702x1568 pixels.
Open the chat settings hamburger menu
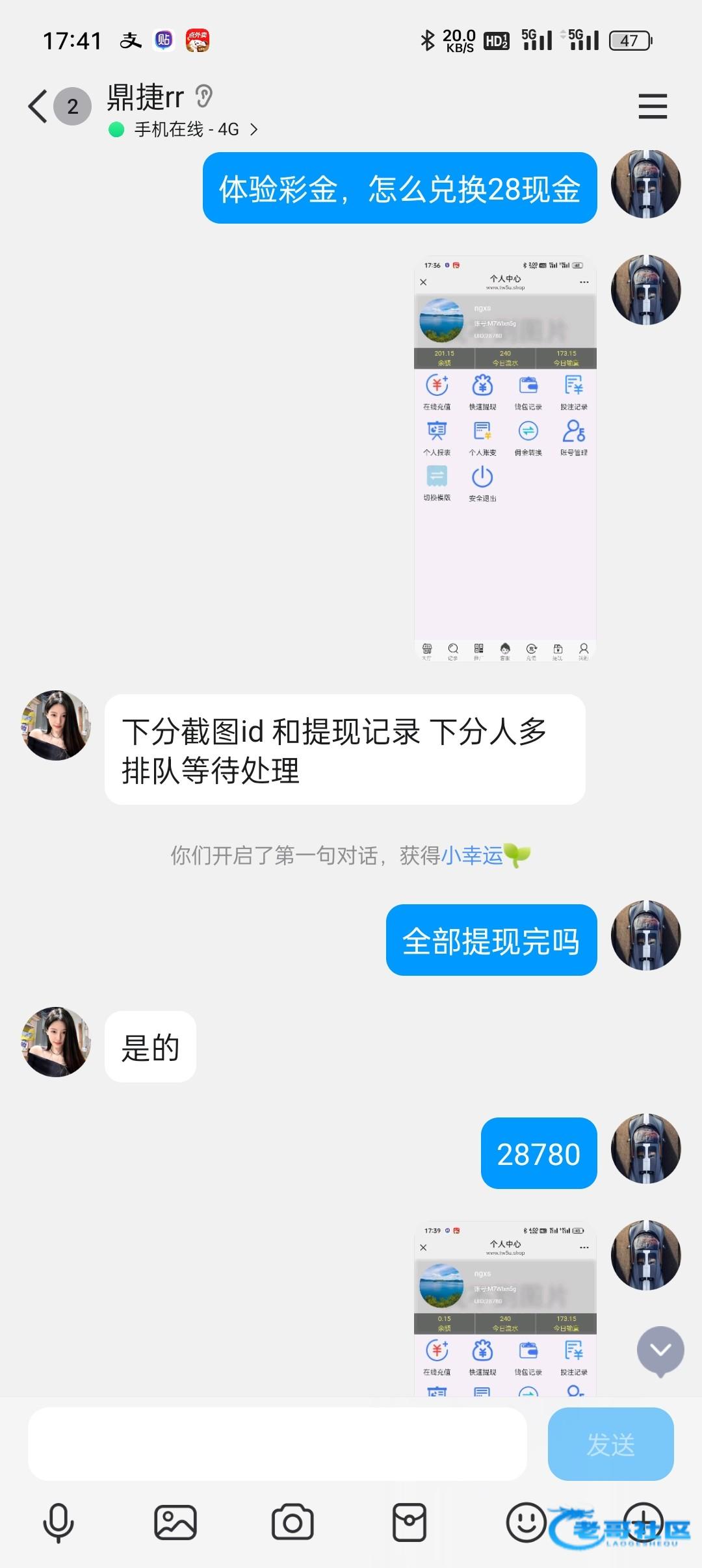pos(653,107)
